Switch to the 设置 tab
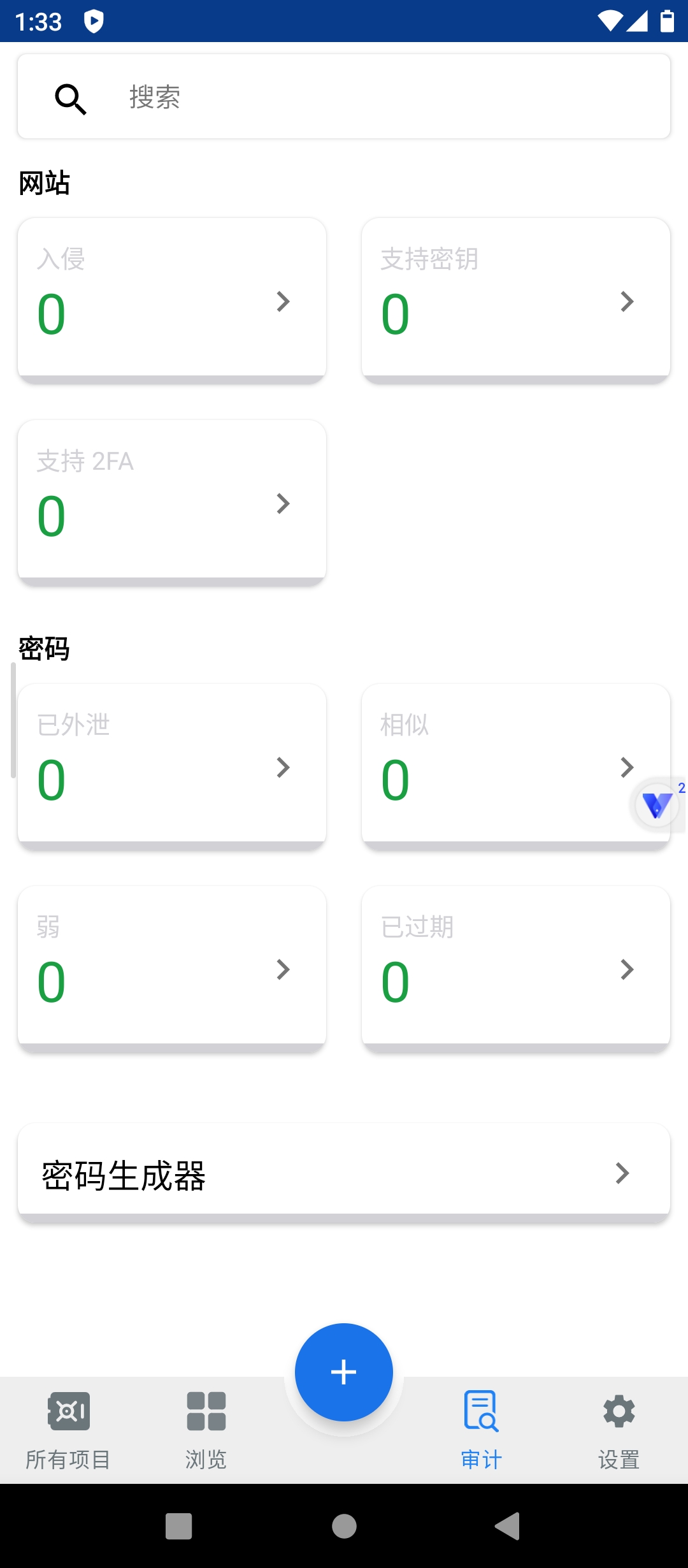Screen dimensions: 688x1568 point(619,1434)
